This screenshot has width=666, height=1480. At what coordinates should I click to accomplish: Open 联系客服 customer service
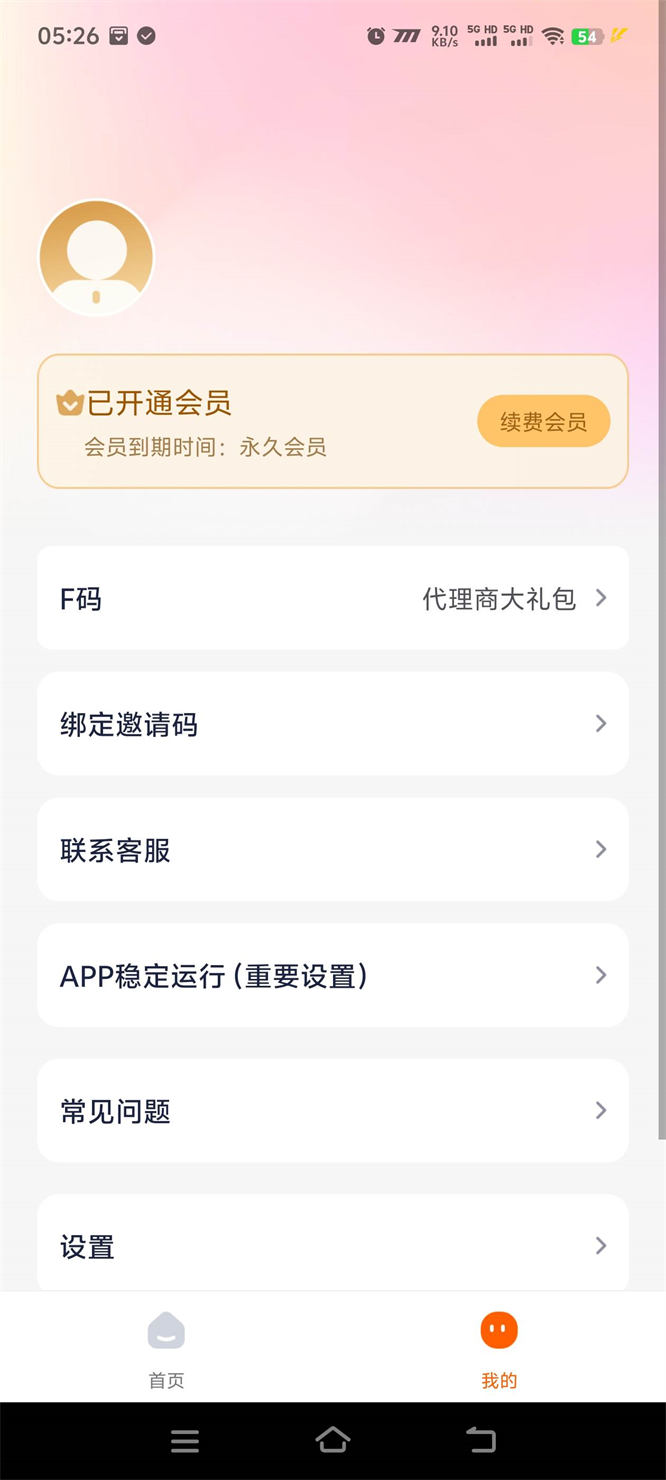tap(332, 849)
